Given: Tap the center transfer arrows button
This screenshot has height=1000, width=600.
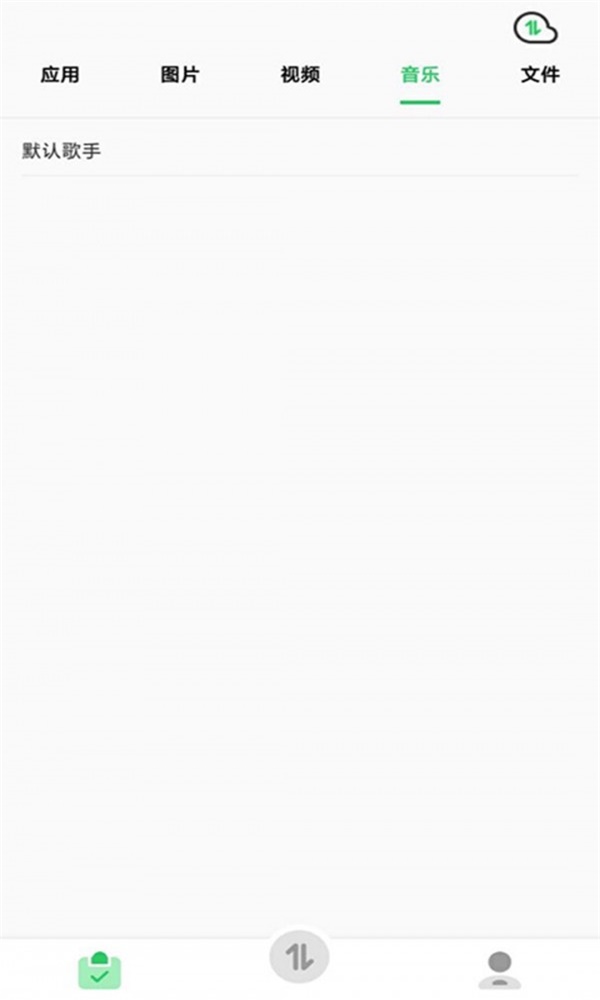Looking at the screenshot, I should pos(299,957).
